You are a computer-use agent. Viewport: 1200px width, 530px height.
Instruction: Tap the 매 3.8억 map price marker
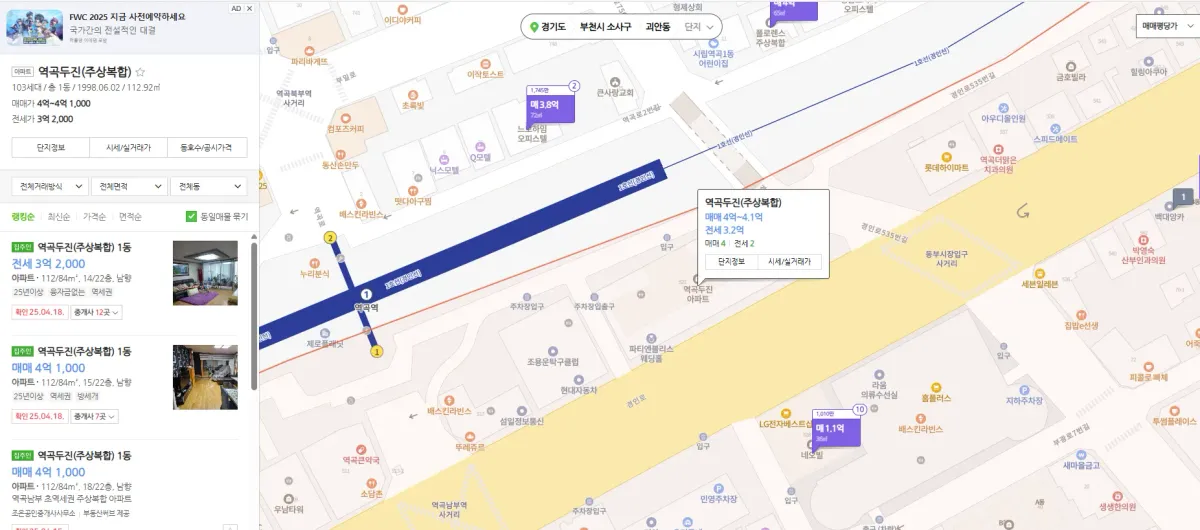coord(549,105)
